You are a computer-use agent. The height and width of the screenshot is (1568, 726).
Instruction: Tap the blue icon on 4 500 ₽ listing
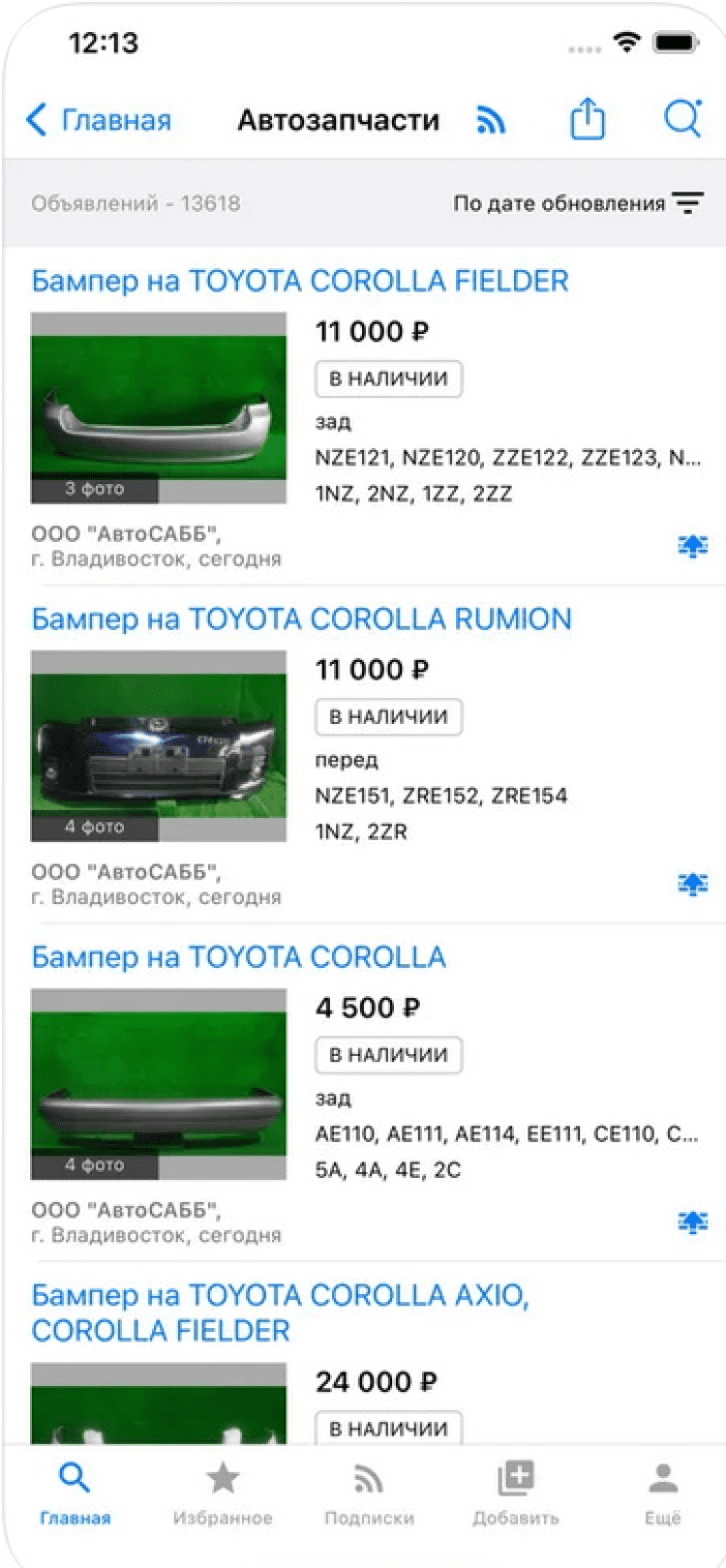692,1221
